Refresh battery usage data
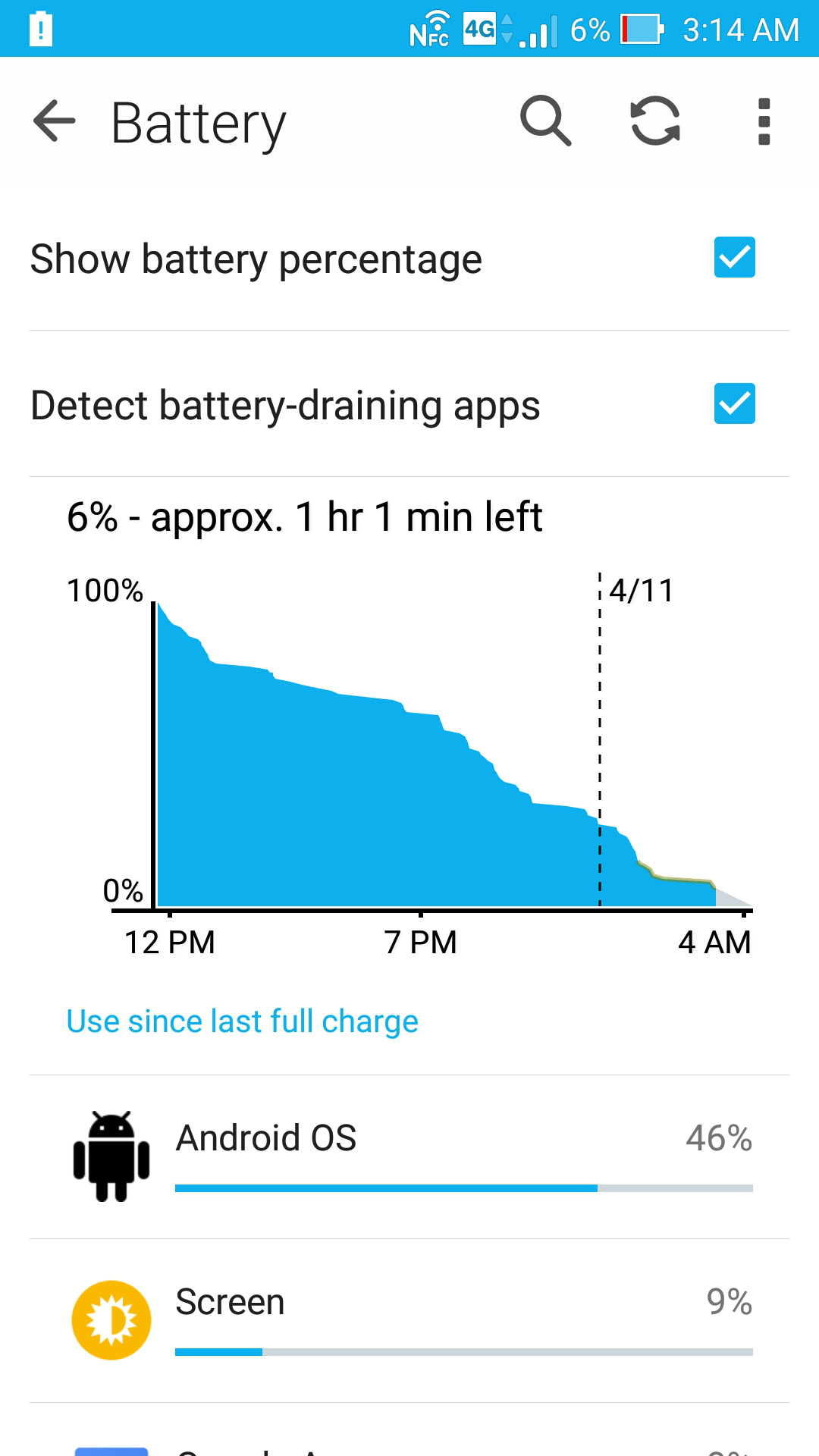Image resolution: width=819 pixels, height=1456 pixels. [x=655, y=121]
